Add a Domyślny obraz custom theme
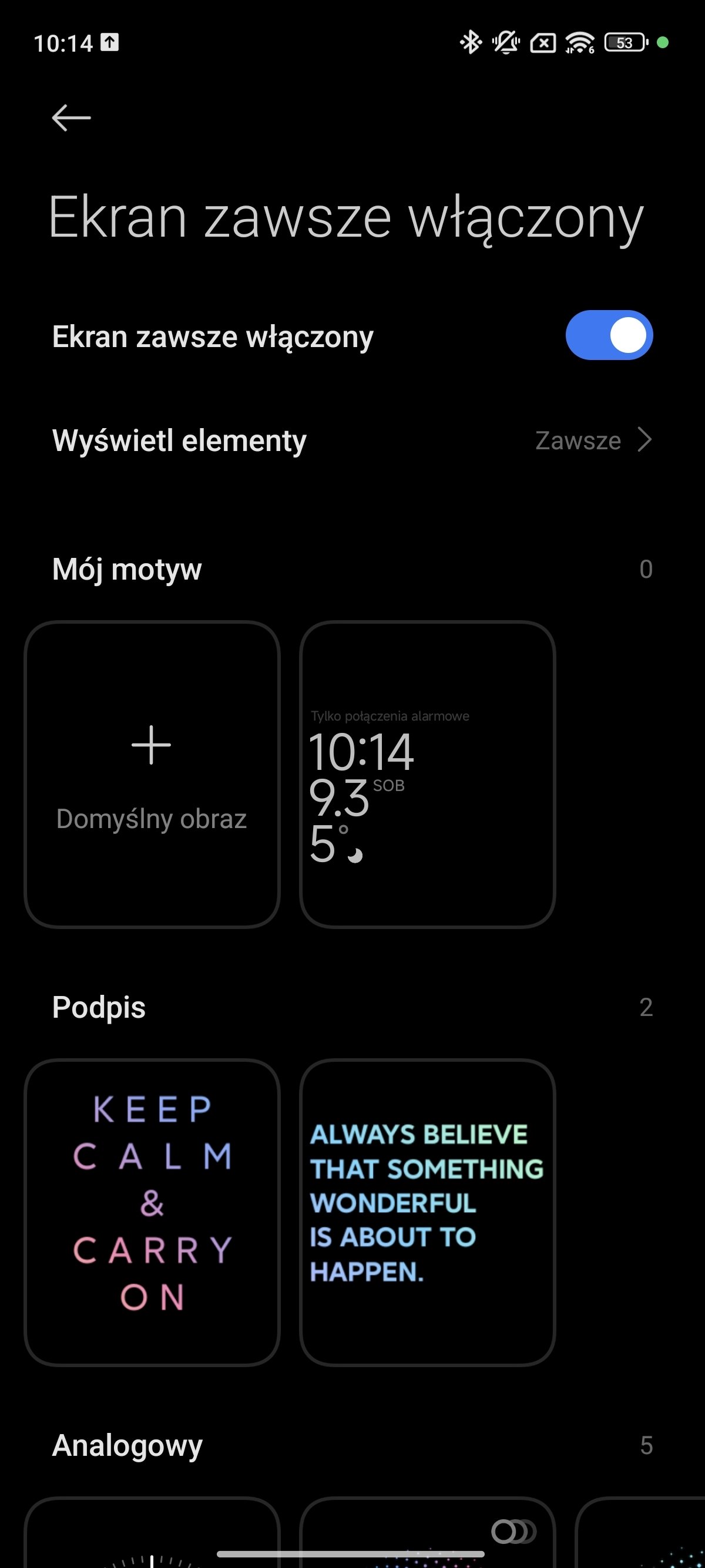The width and height of the screenshot is (705, 1568). coord(152,774)
